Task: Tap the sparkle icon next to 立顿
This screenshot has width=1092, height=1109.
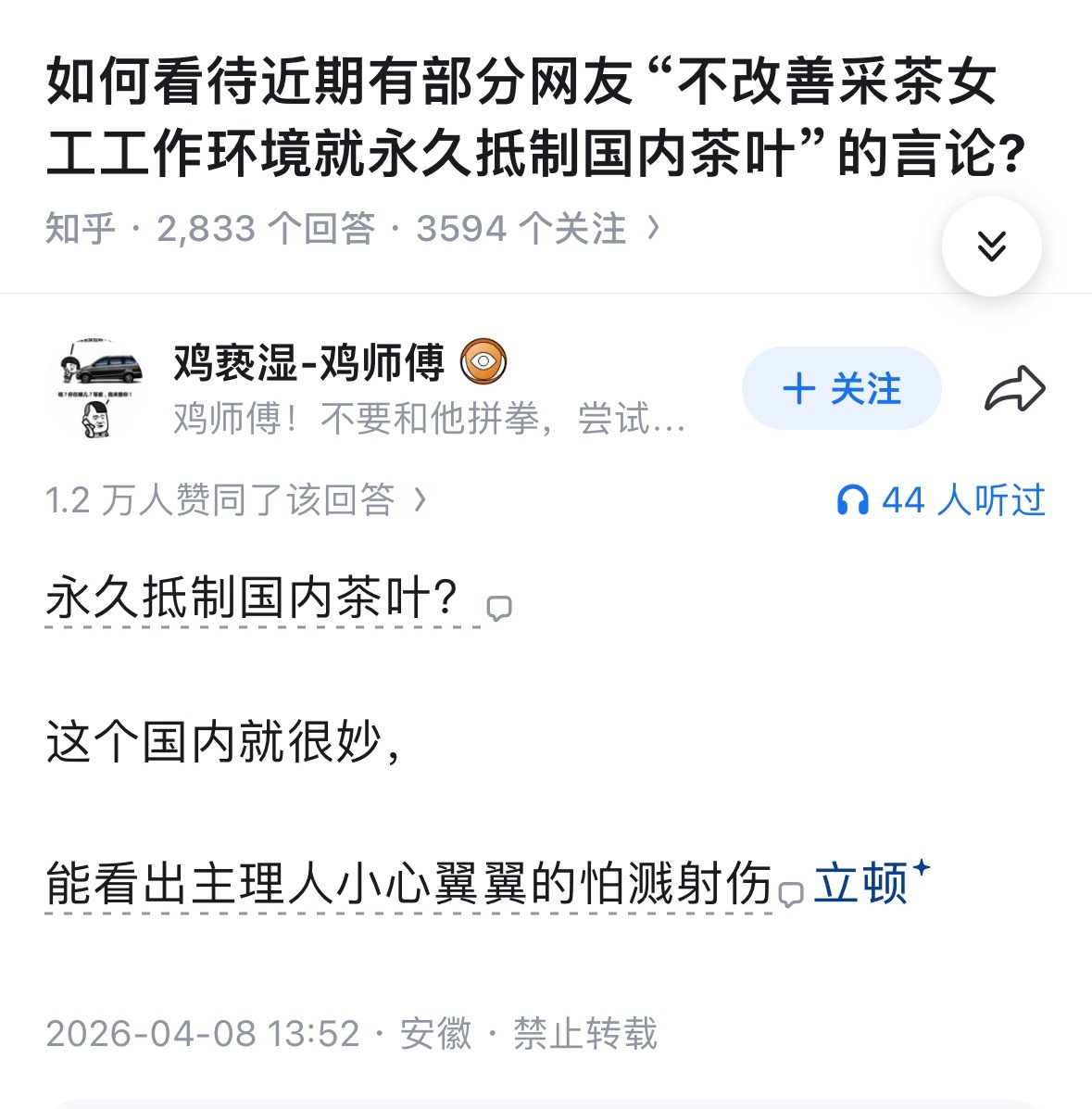Action: point(922,869)
